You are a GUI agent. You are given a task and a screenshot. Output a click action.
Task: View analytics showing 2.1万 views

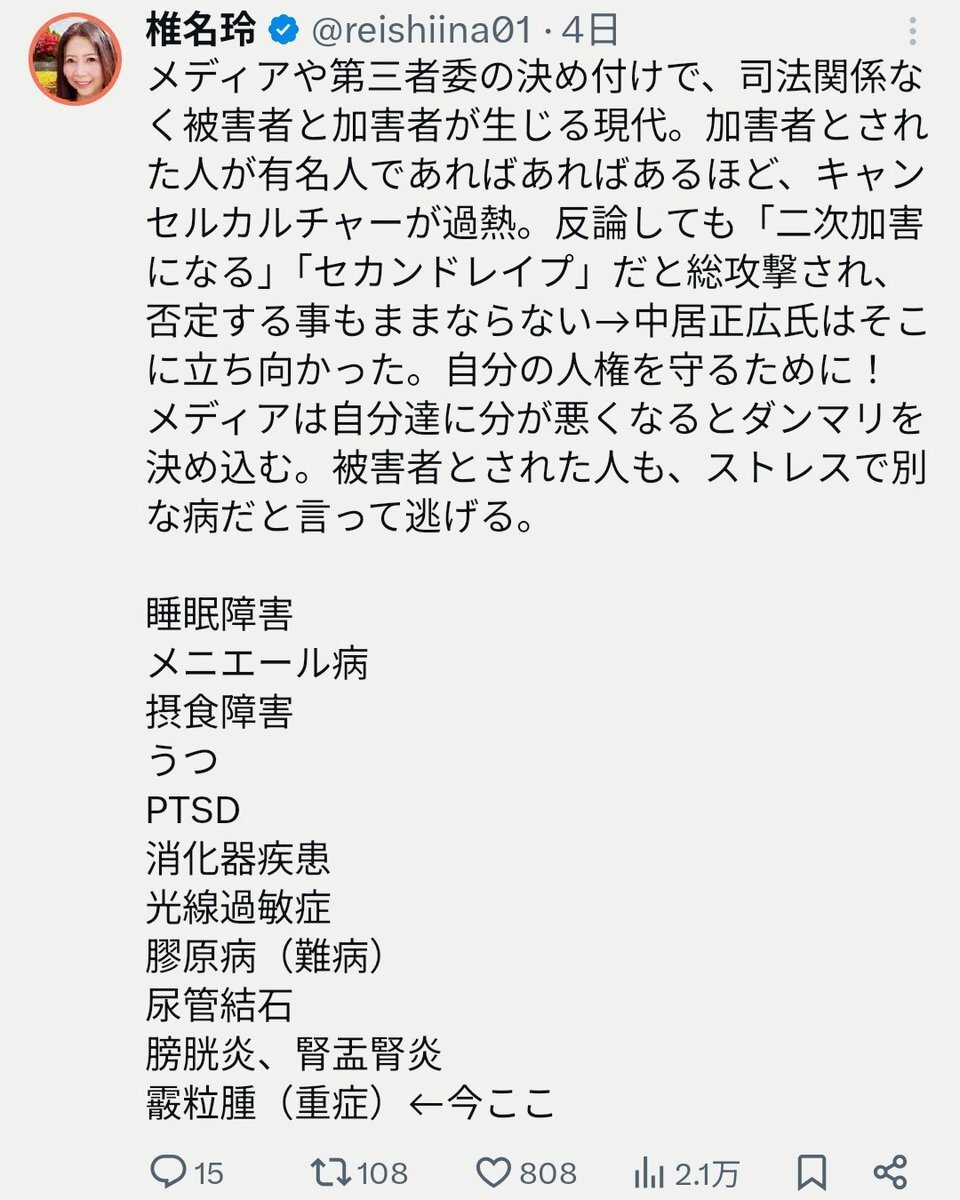click(x=651, y=1171)
